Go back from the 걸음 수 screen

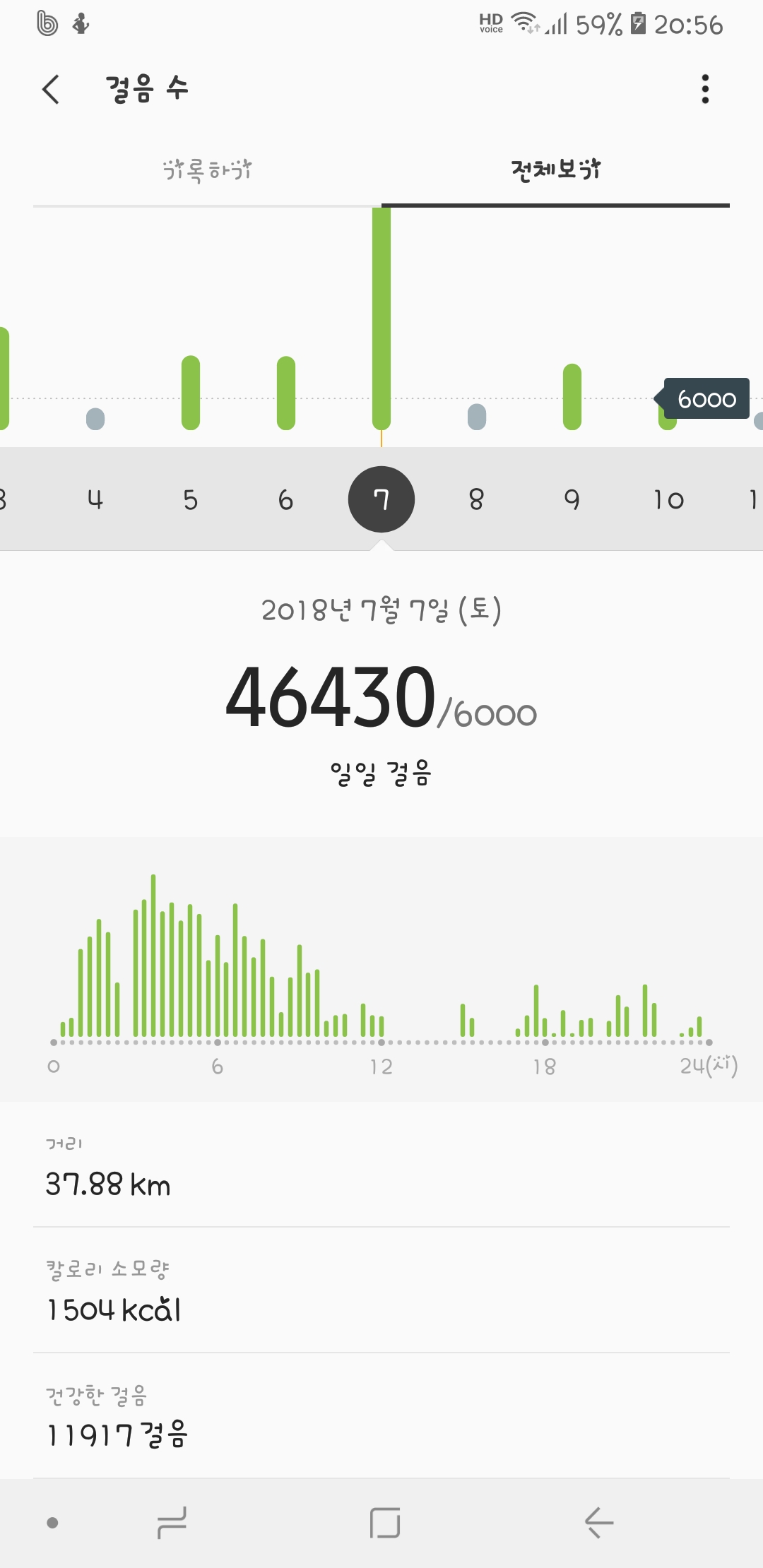[51, 90]
